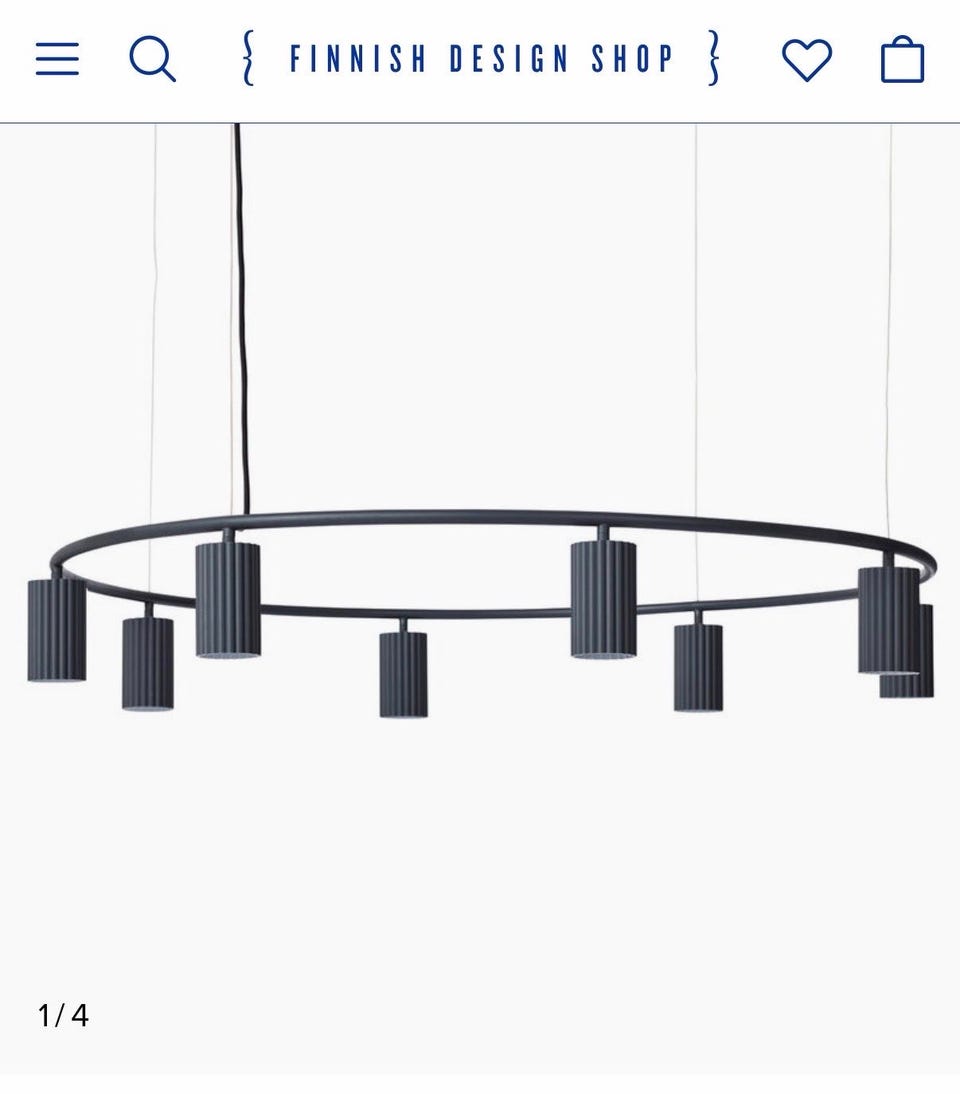Go to Finnish Design Shop homepage
This screenshot has width=960, height=1094.
[481, 60]
